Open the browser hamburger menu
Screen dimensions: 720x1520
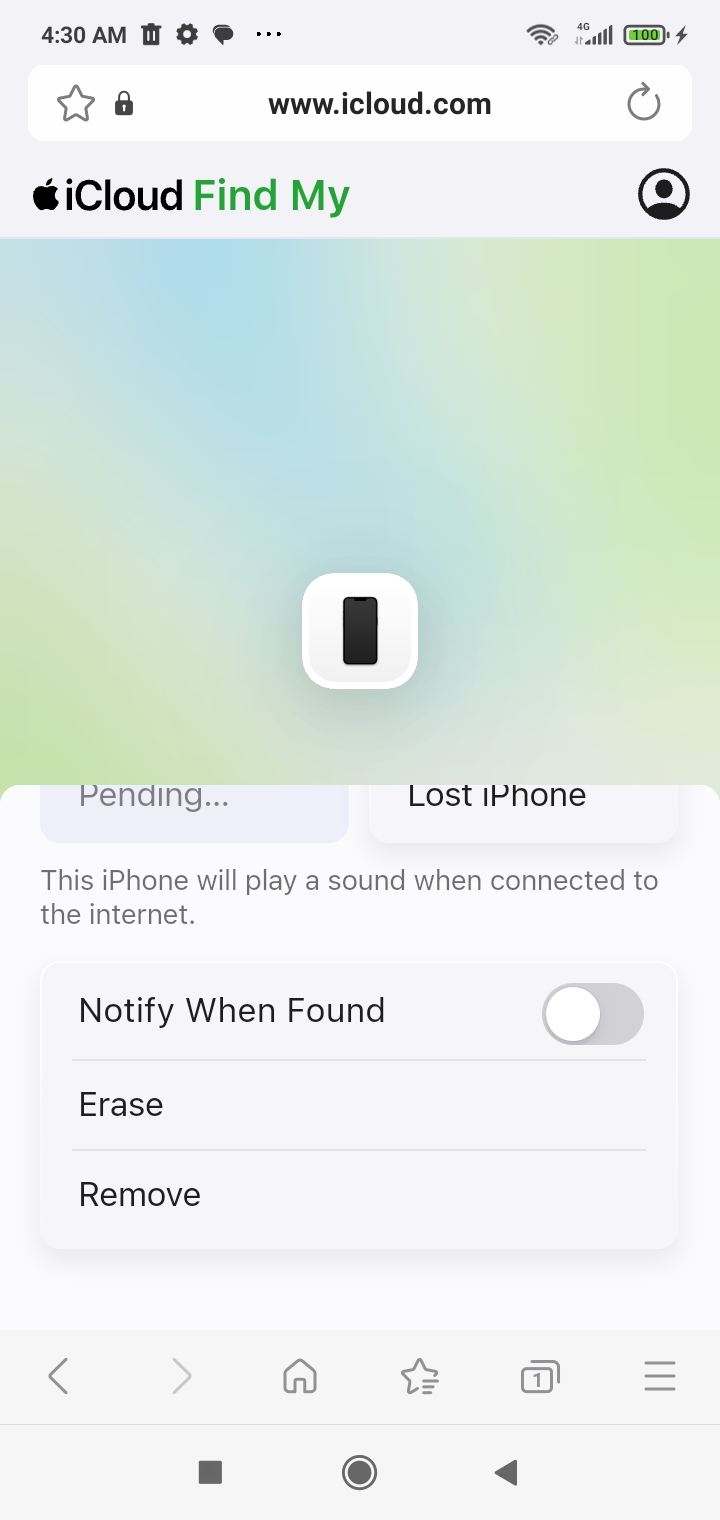pyautogui.click(x=660, y=1377)
